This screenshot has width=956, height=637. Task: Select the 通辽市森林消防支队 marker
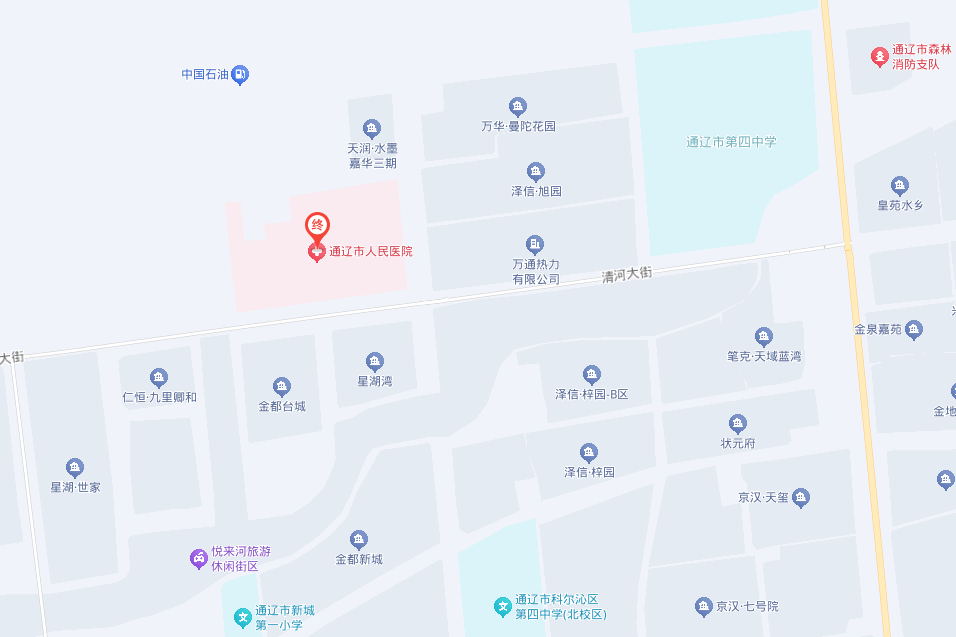click(879, 56)
